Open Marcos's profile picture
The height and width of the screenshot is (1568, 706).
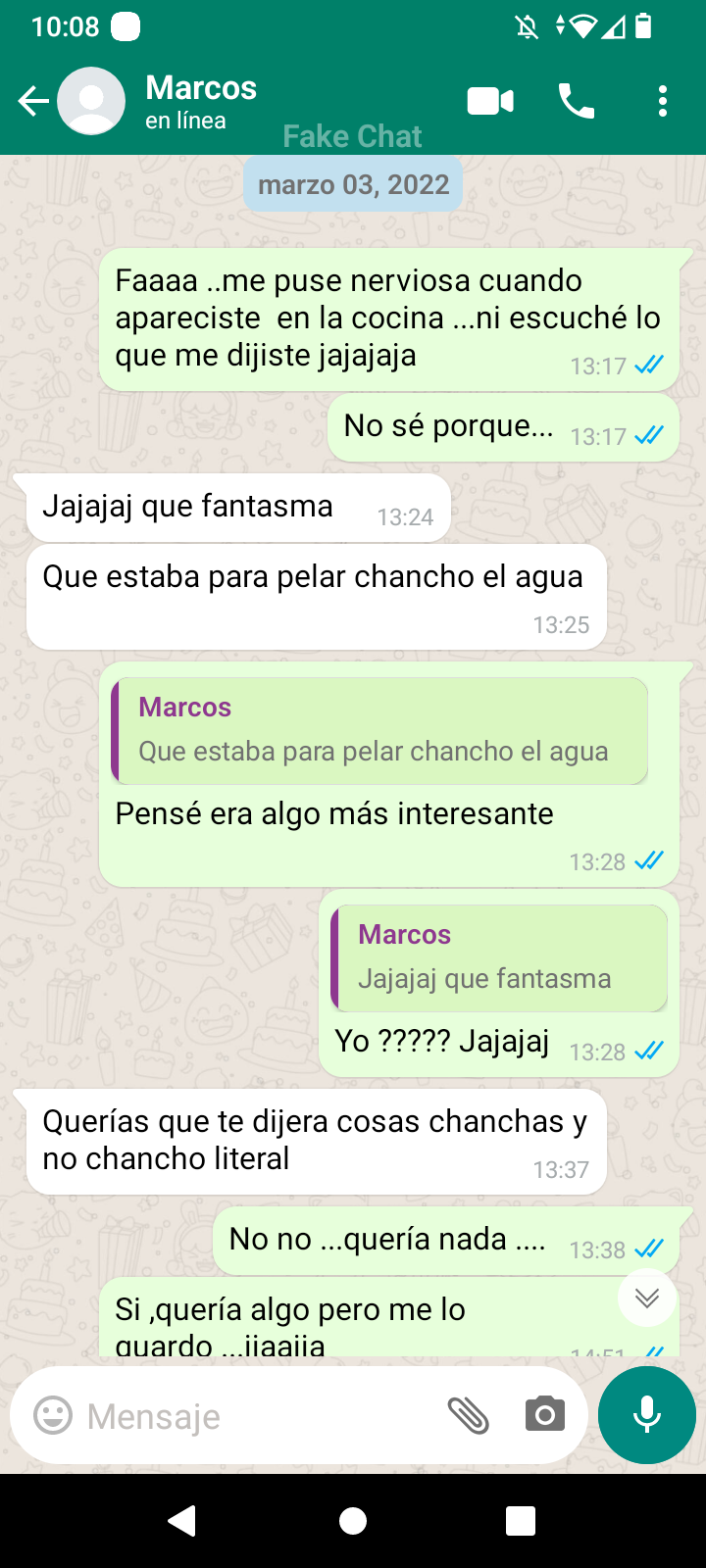(91, 101)
